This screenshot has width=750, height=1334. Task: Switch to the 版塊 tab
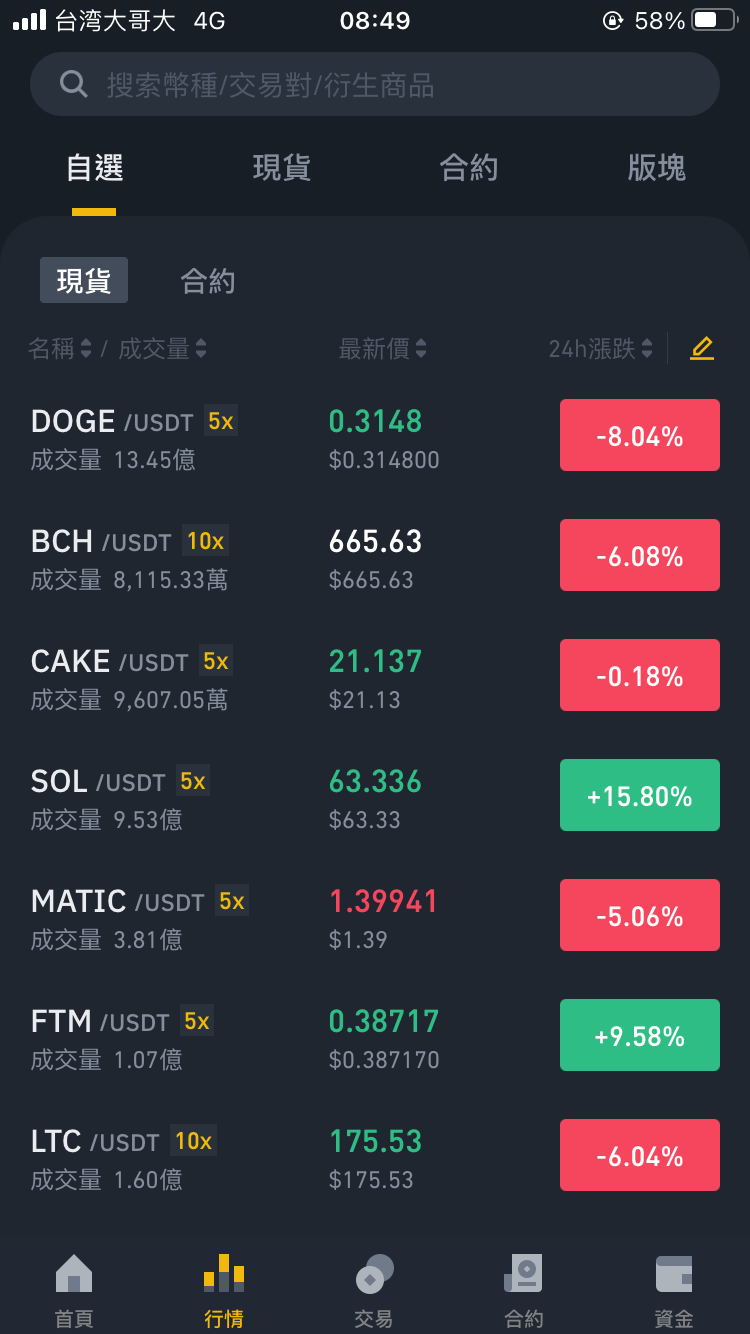[657, 168]
